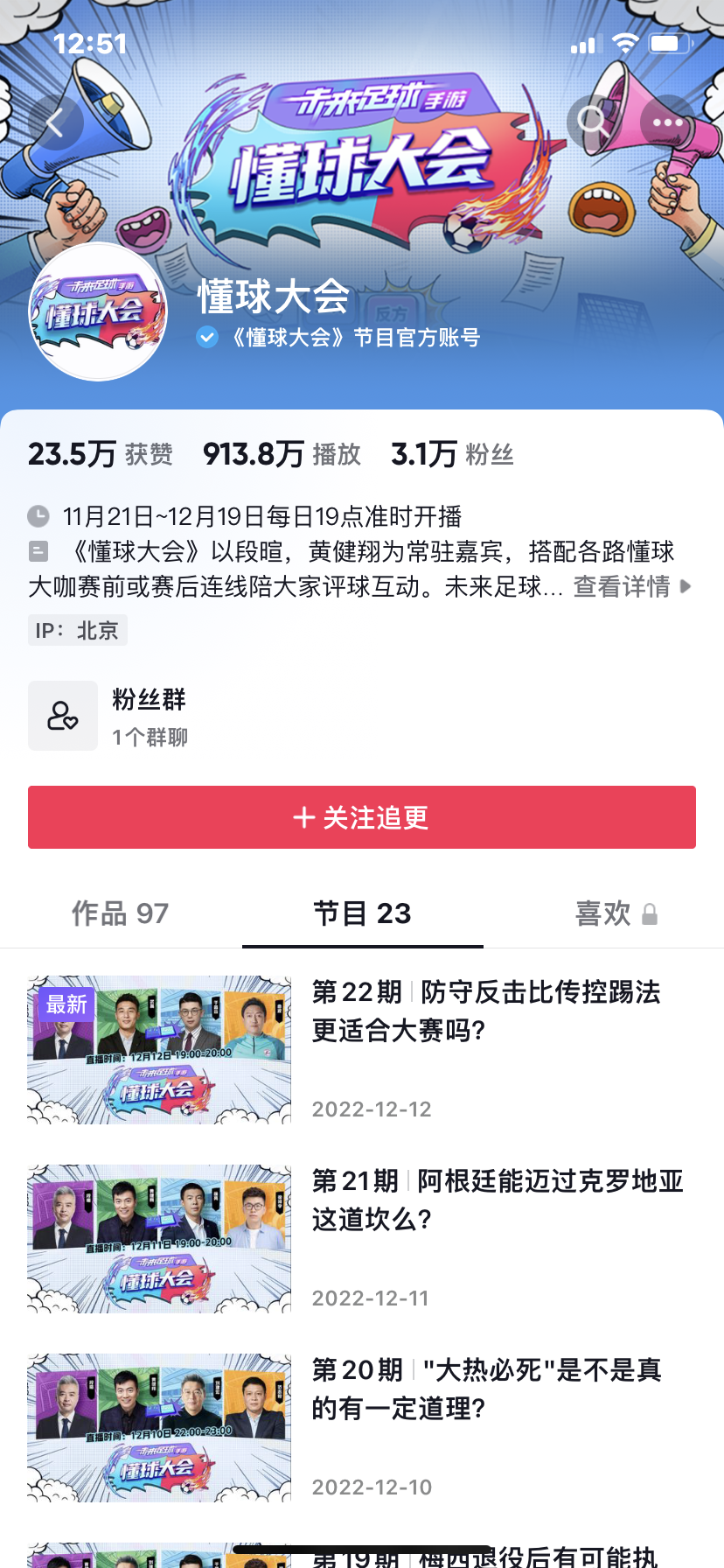
Task: Tap the blue verification badge
Action: [x=206, y=337]
